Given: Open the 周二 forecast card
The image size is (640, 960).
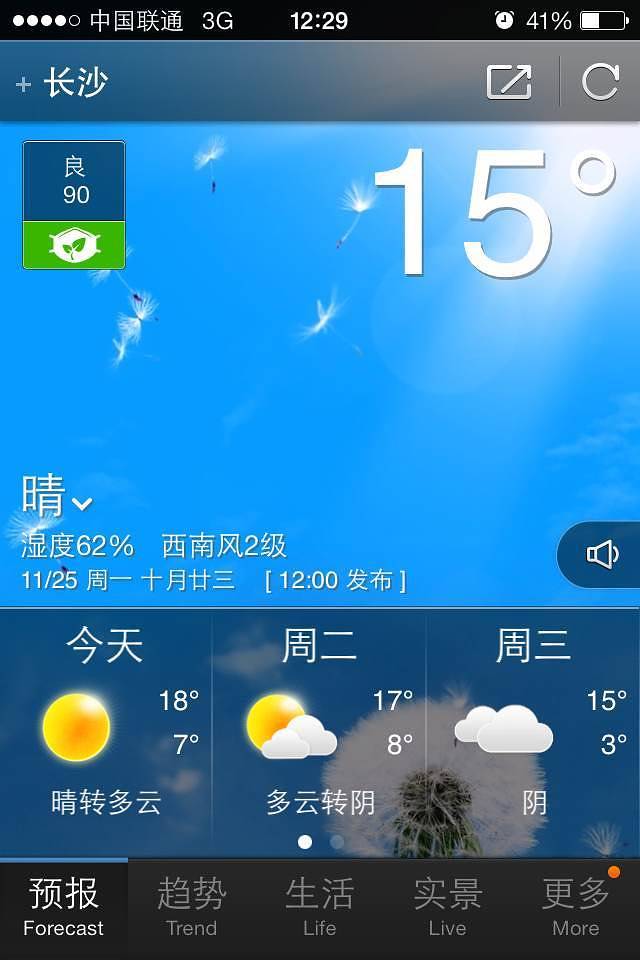Looking at the screenshot, I should (x=319, y=720).
